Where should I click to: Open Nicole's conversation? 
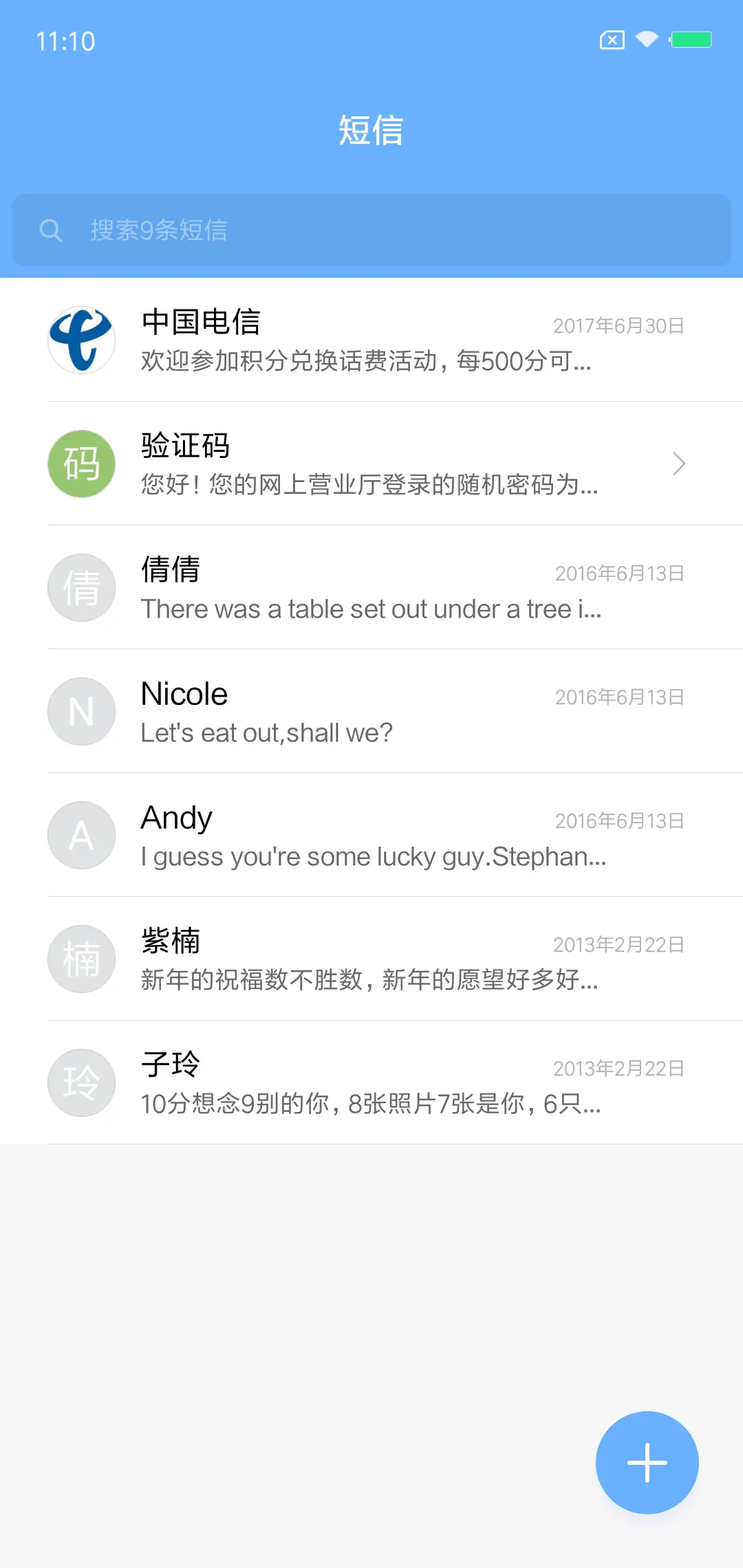click(371, 711)
